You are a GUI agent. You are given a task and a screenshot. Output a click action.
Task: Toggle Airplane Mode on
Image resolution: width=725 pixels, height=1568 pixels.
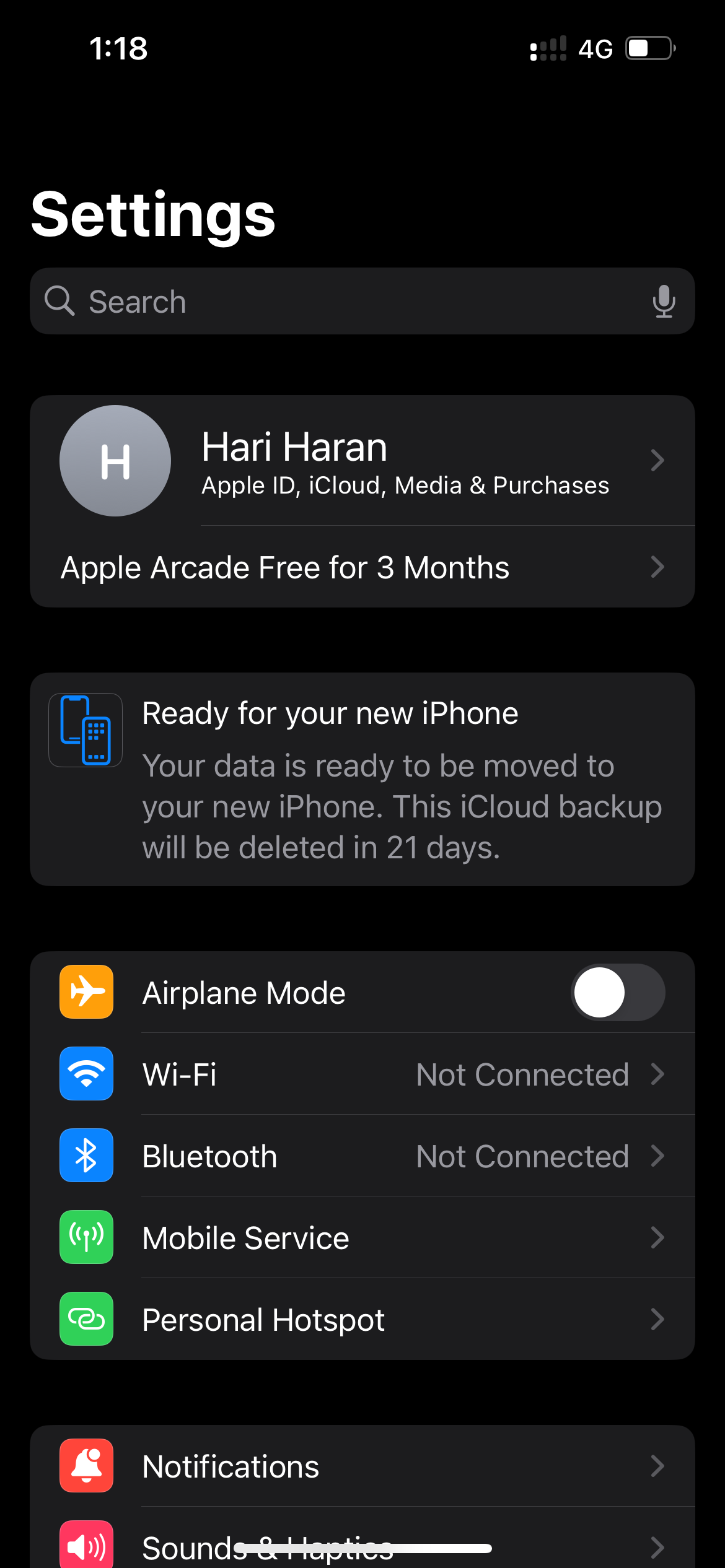(617, 991)
